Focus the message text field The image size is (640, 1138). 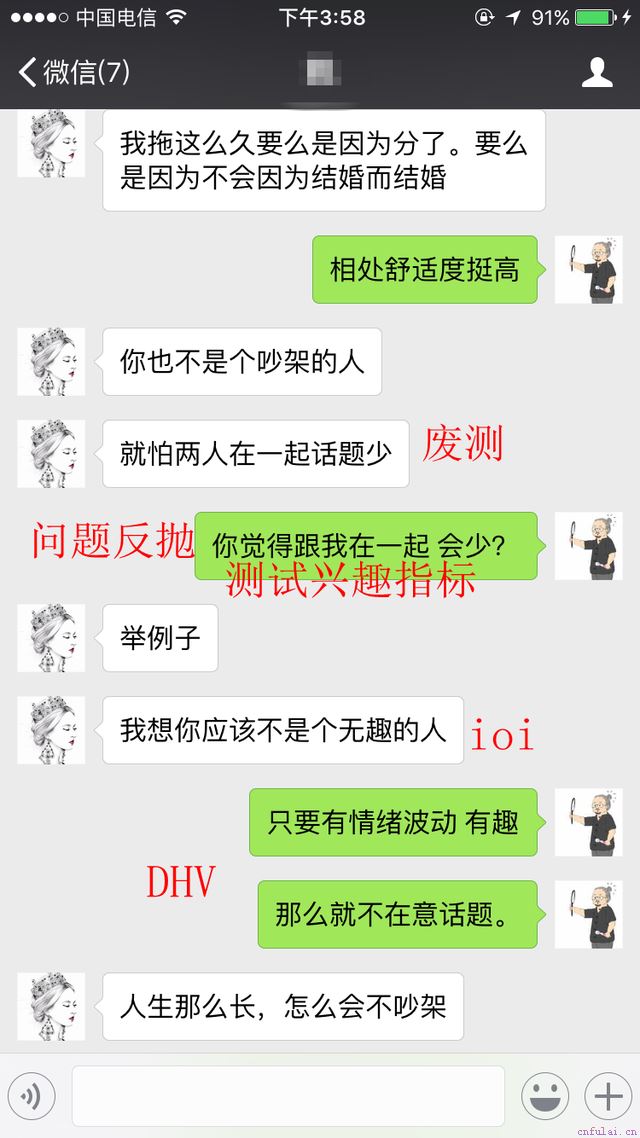[x=288, y=1097]
